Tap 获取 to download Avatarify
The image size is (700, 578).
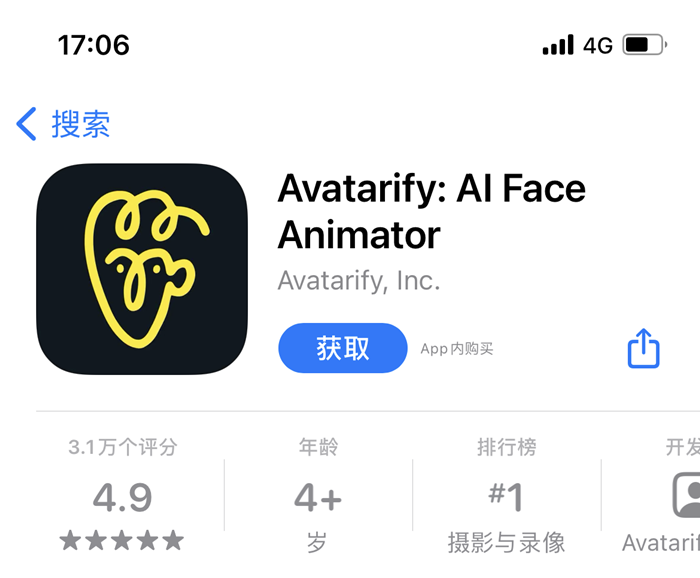click(343, 348)
